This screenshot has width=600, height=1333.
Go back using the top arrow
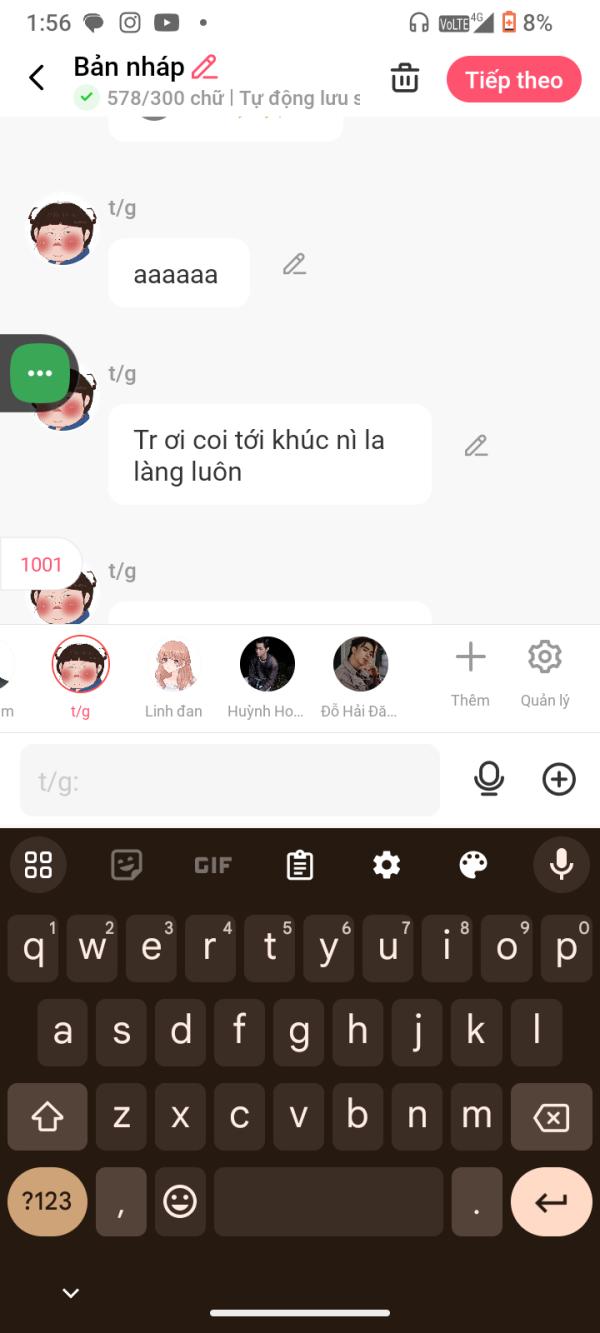(x=37, y=78)
